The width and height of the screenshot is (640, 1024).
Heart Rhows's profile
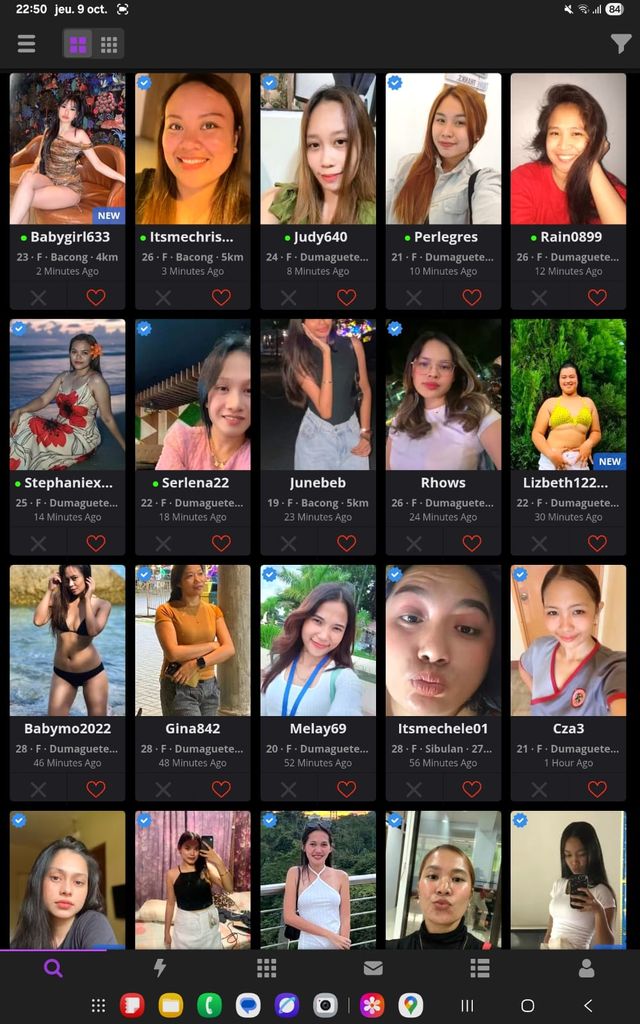[472, 543]
